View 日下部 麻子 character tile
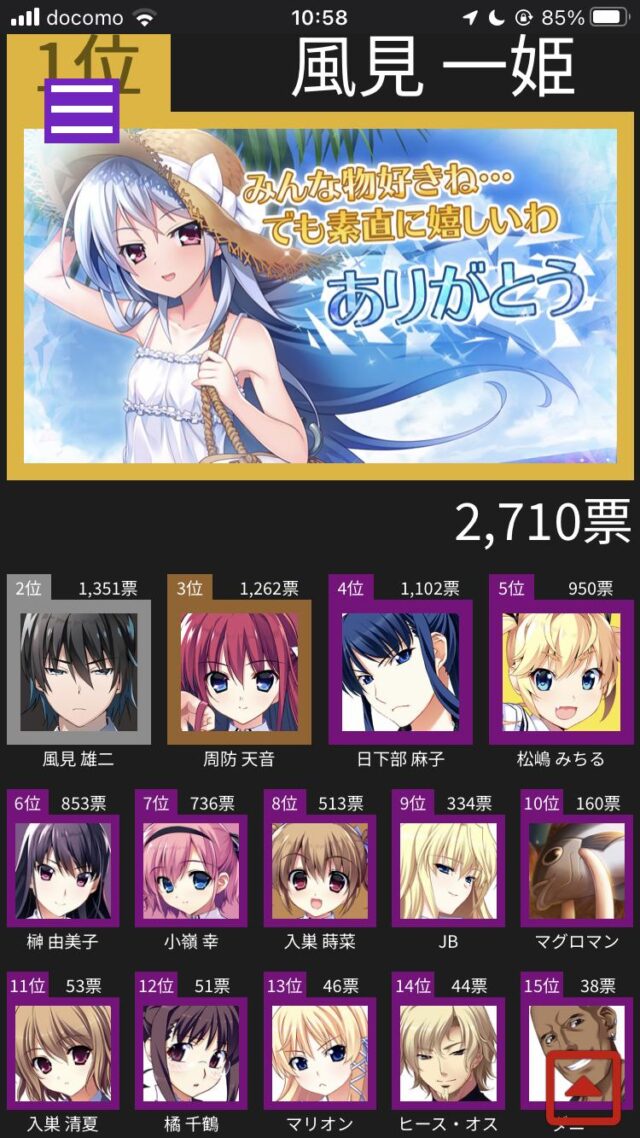640x1138 pixels. (400, 672)
